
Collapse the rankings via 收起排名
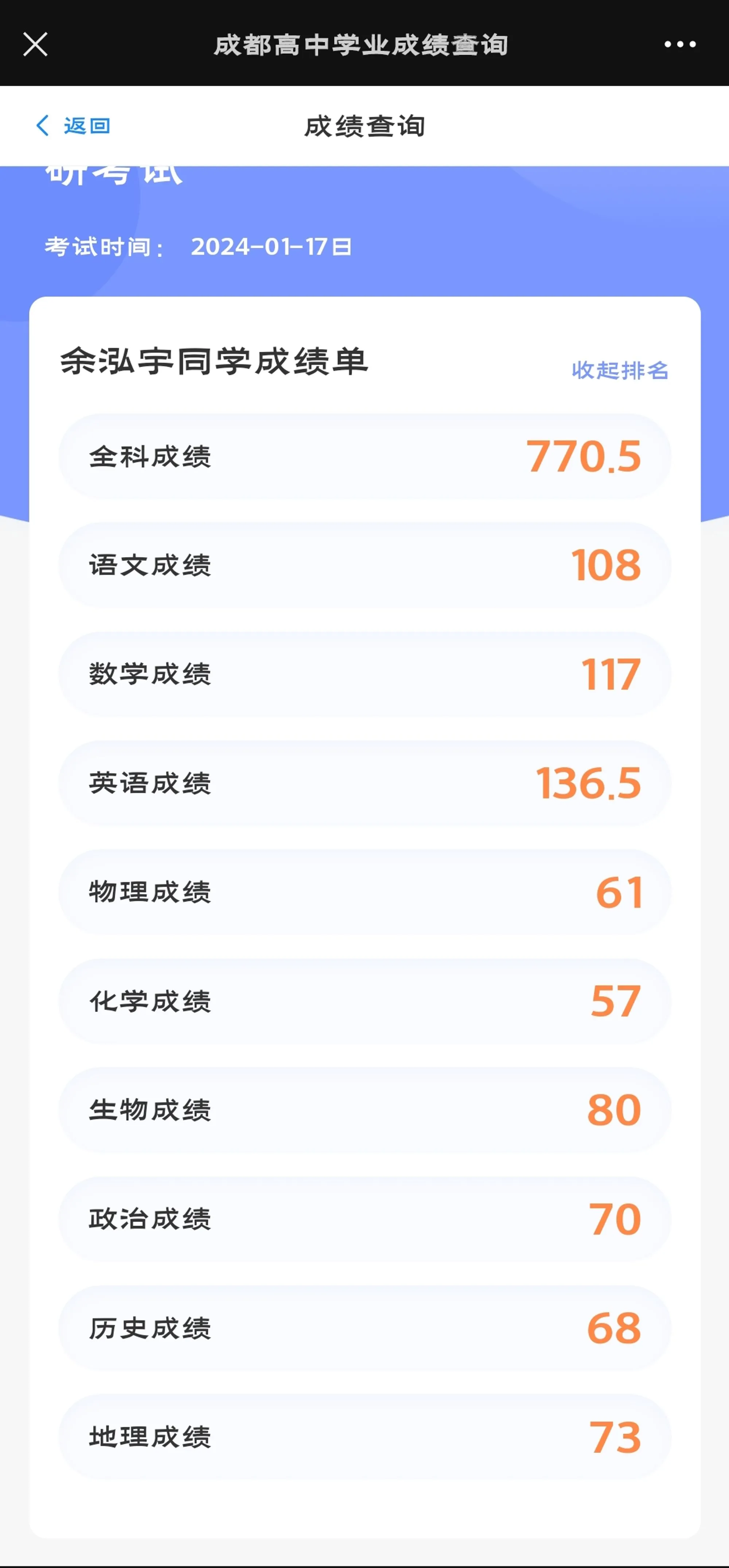click(619, 370)
